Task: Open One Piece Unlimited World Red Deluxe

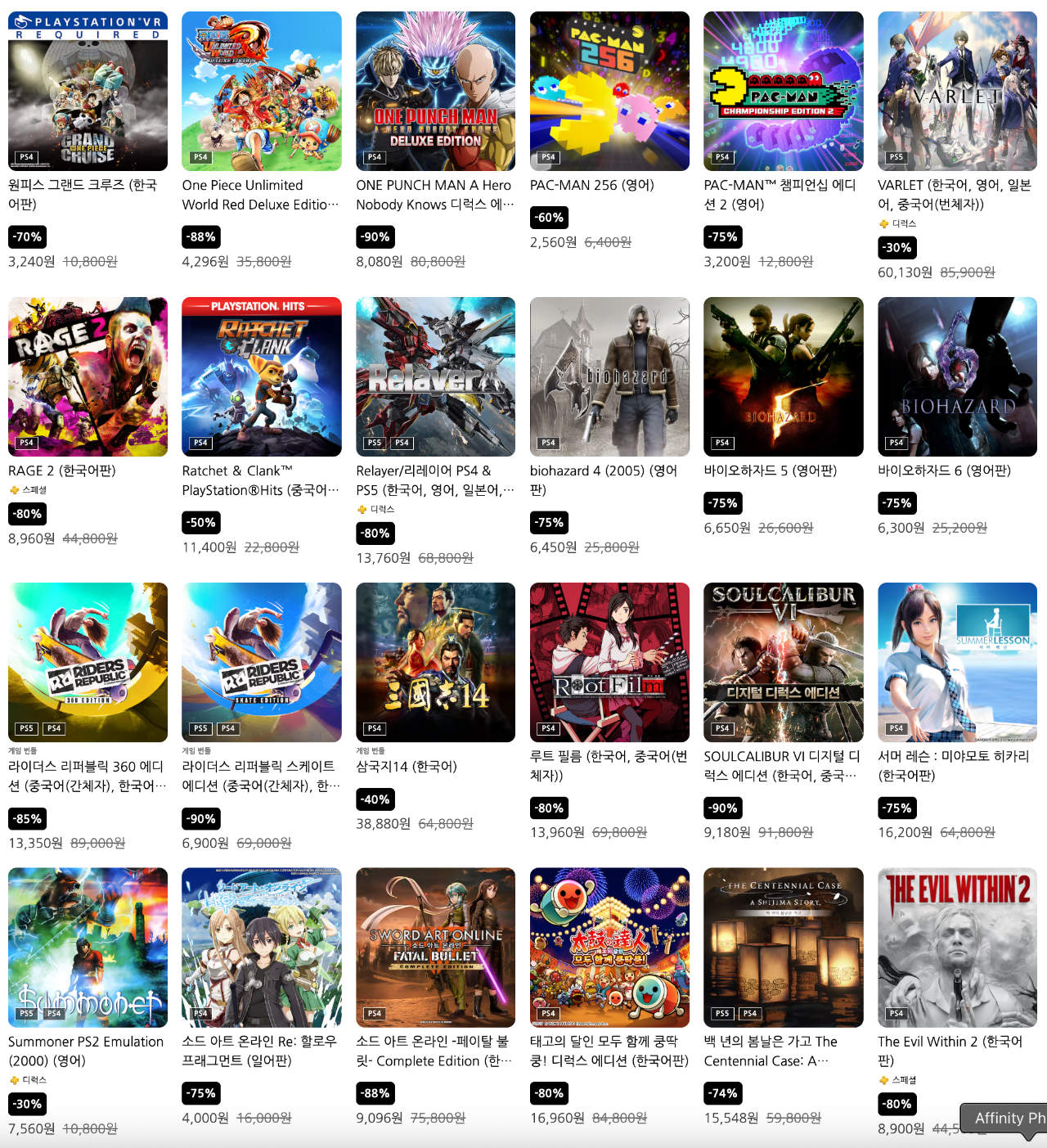Action: [262, 91]
